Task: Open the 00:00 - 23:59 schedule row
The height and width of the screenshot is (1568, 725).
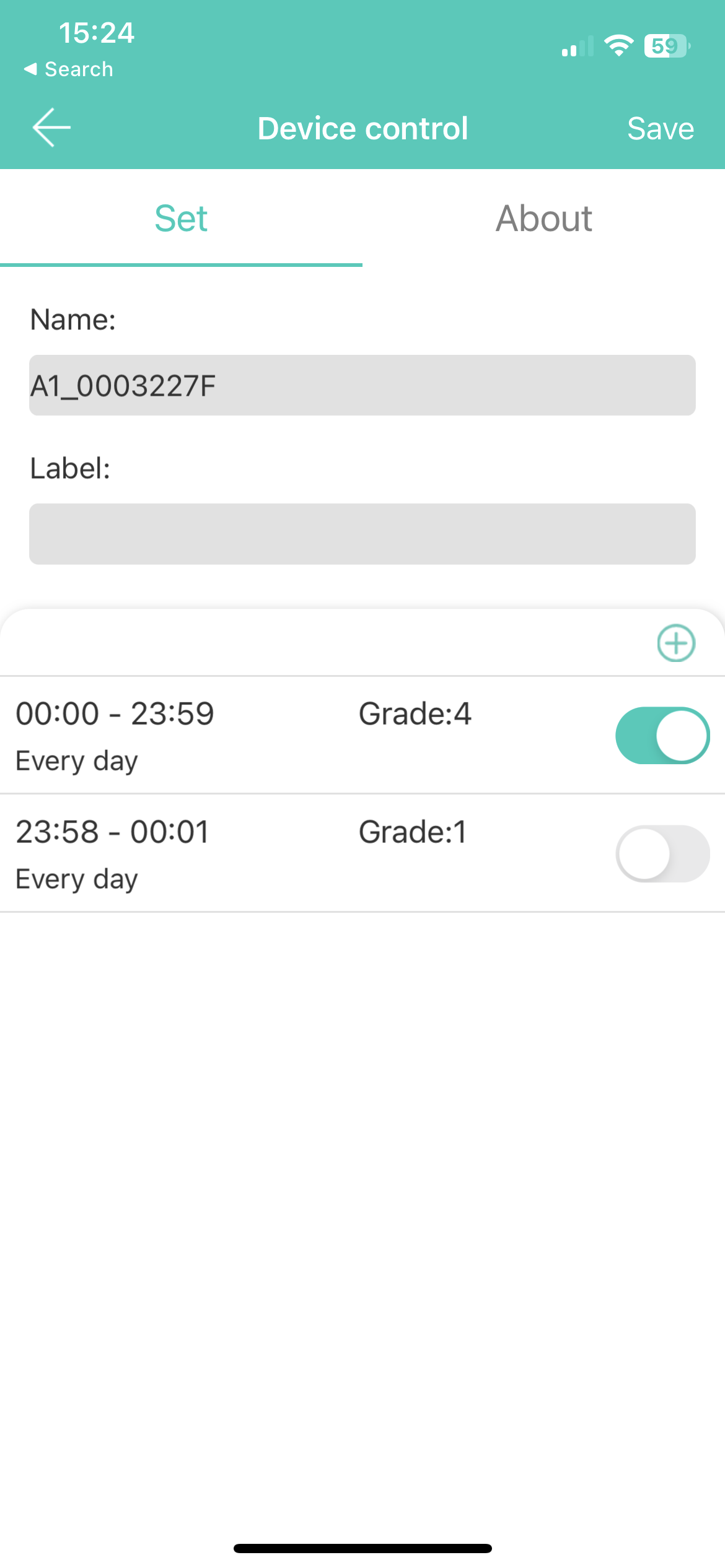Action: pyautogui.click(x=362, y=735)
